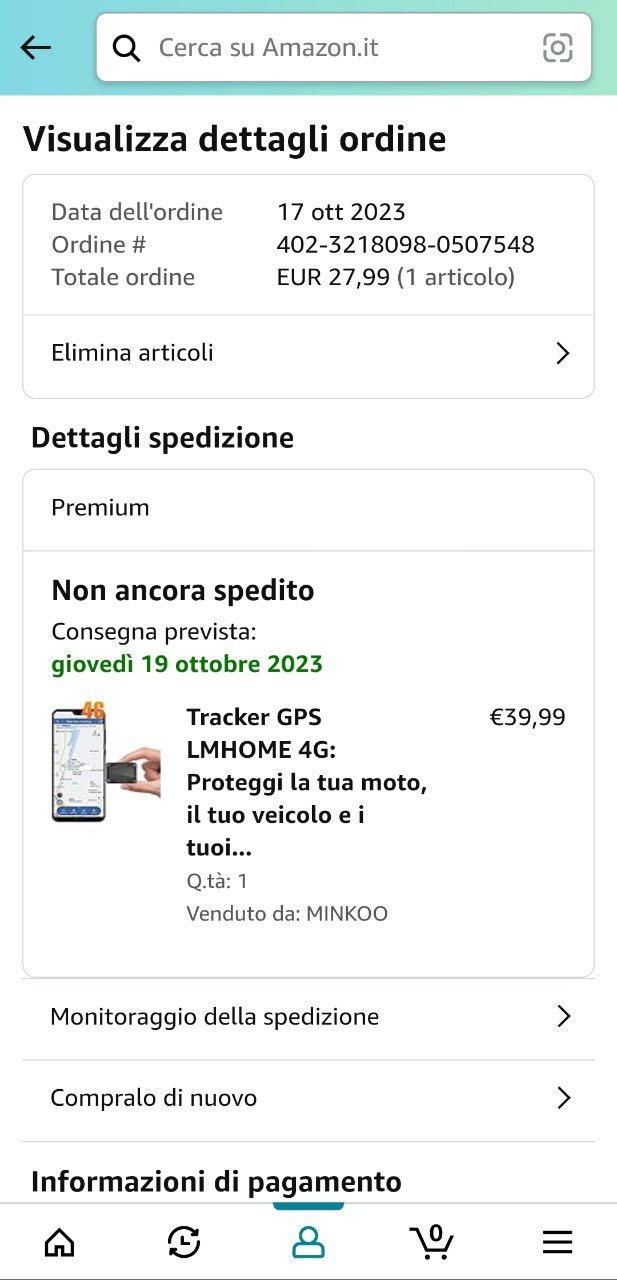Open the shopping cart tab
Viewport: 617px width, 1280px height.
tap(432, 1242)
